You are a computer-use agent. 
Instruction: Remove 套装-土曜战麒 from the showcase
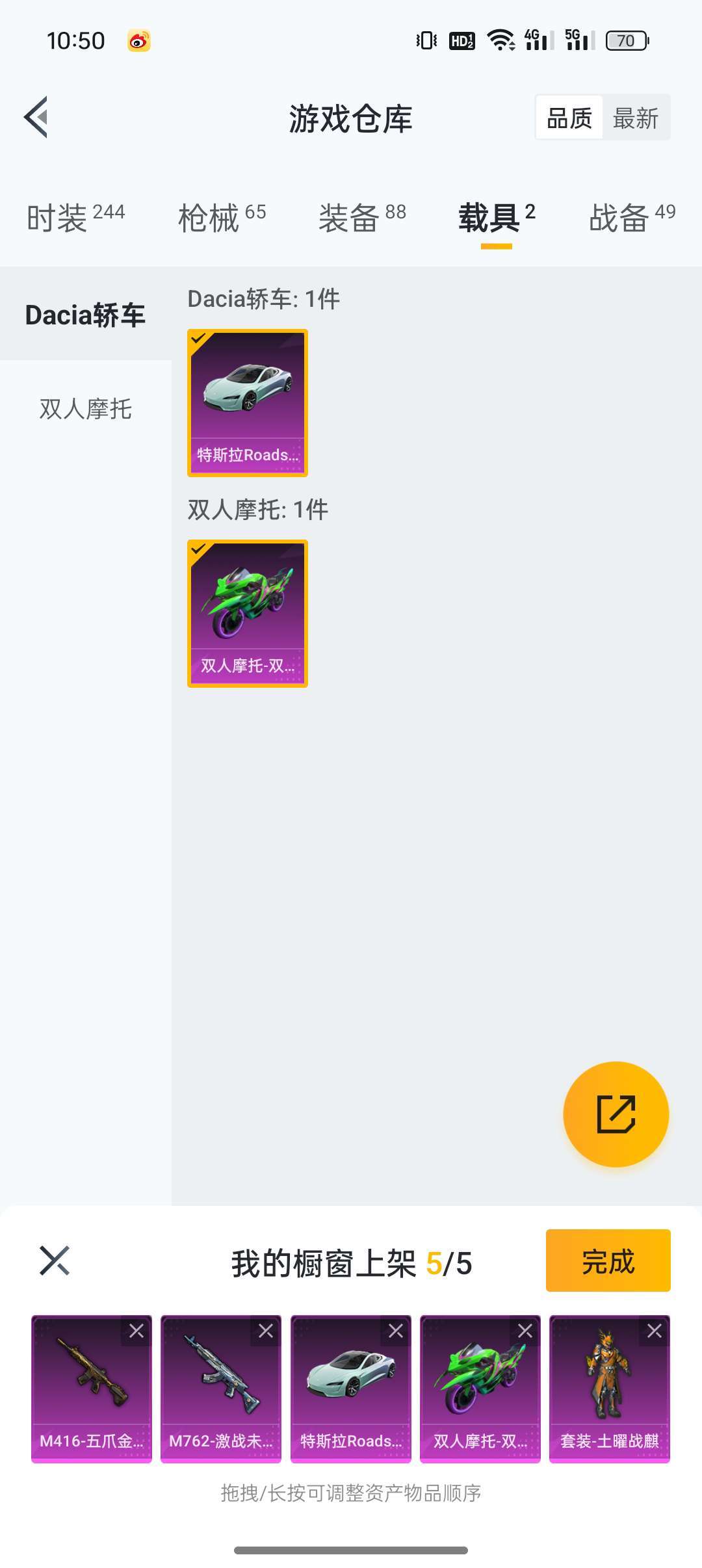pyautogui.click(x=655, y=1331)
